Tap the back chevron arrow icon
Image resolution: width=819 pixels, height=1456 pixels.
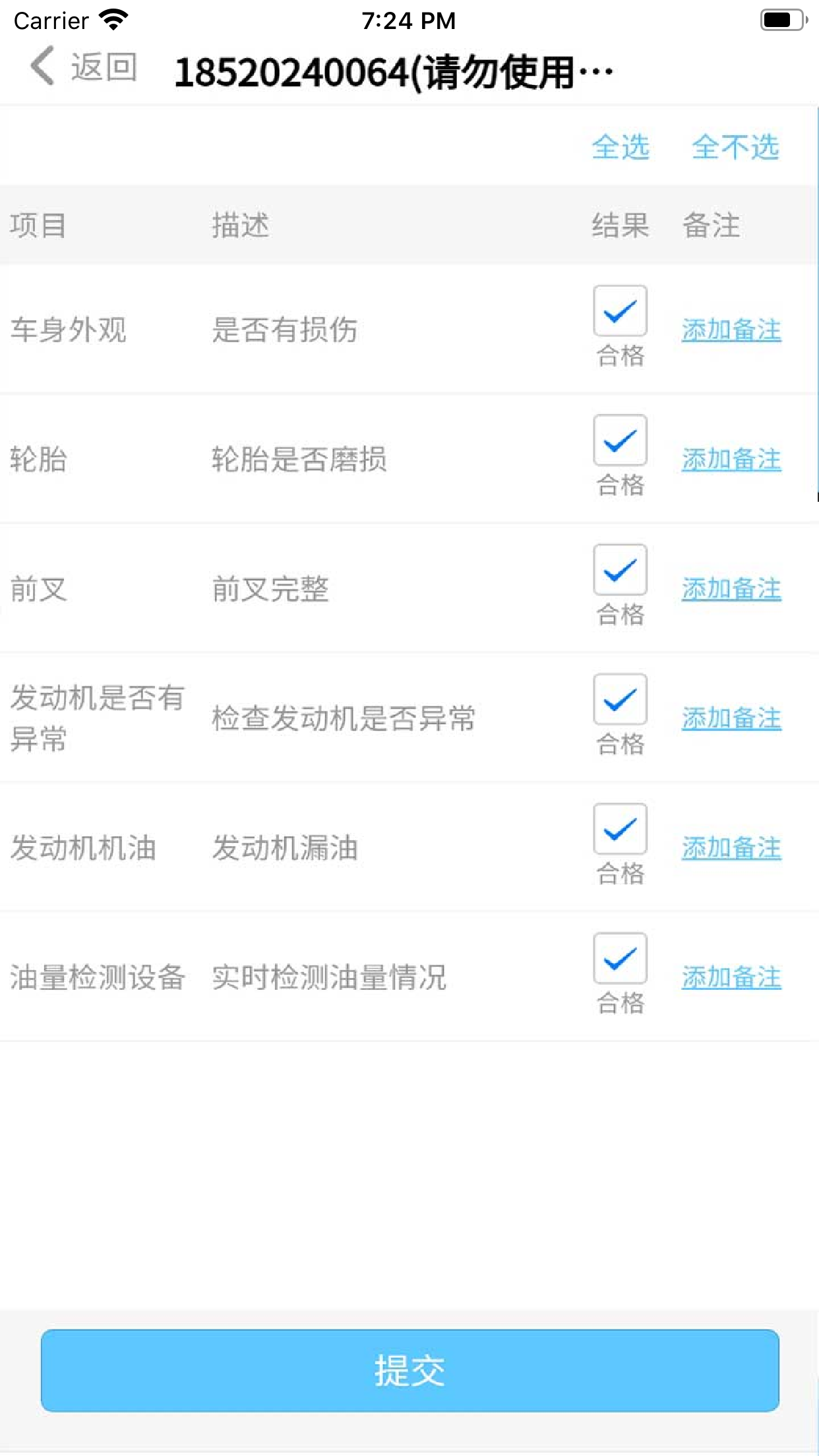pos(41,68)
